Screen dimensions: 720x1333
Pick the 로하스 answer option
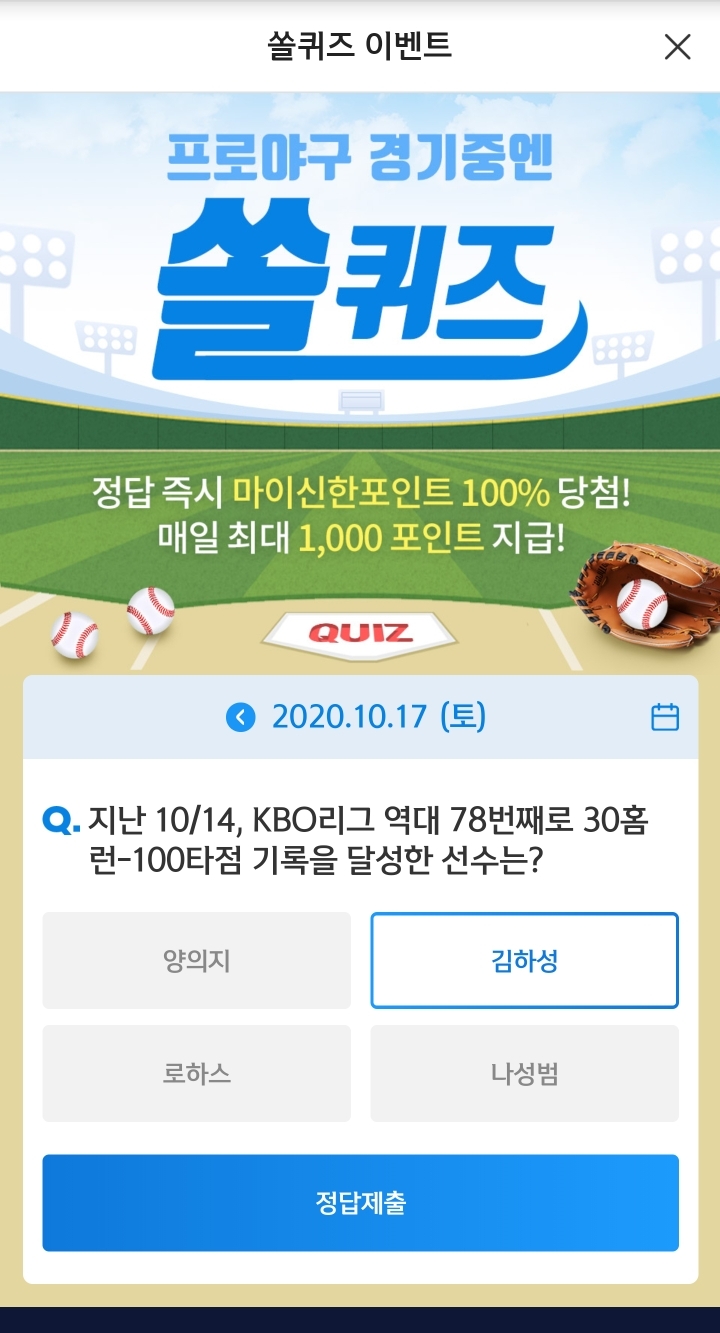click(x=197, y=1074)
